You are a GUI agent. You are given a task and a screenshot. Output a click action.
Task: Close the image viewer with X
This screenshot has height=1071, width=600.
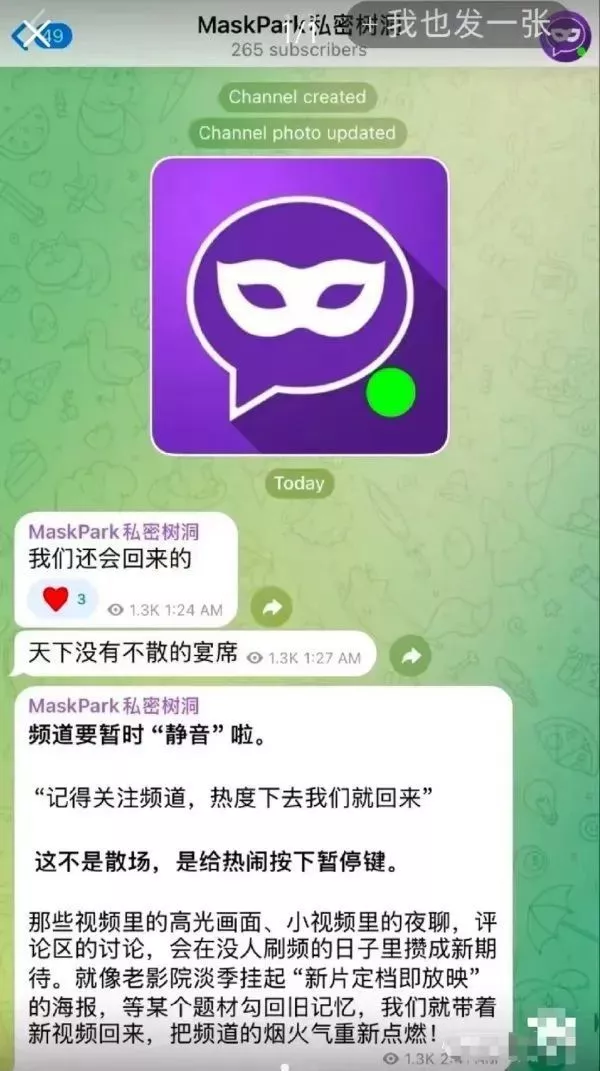coord(36,34)
